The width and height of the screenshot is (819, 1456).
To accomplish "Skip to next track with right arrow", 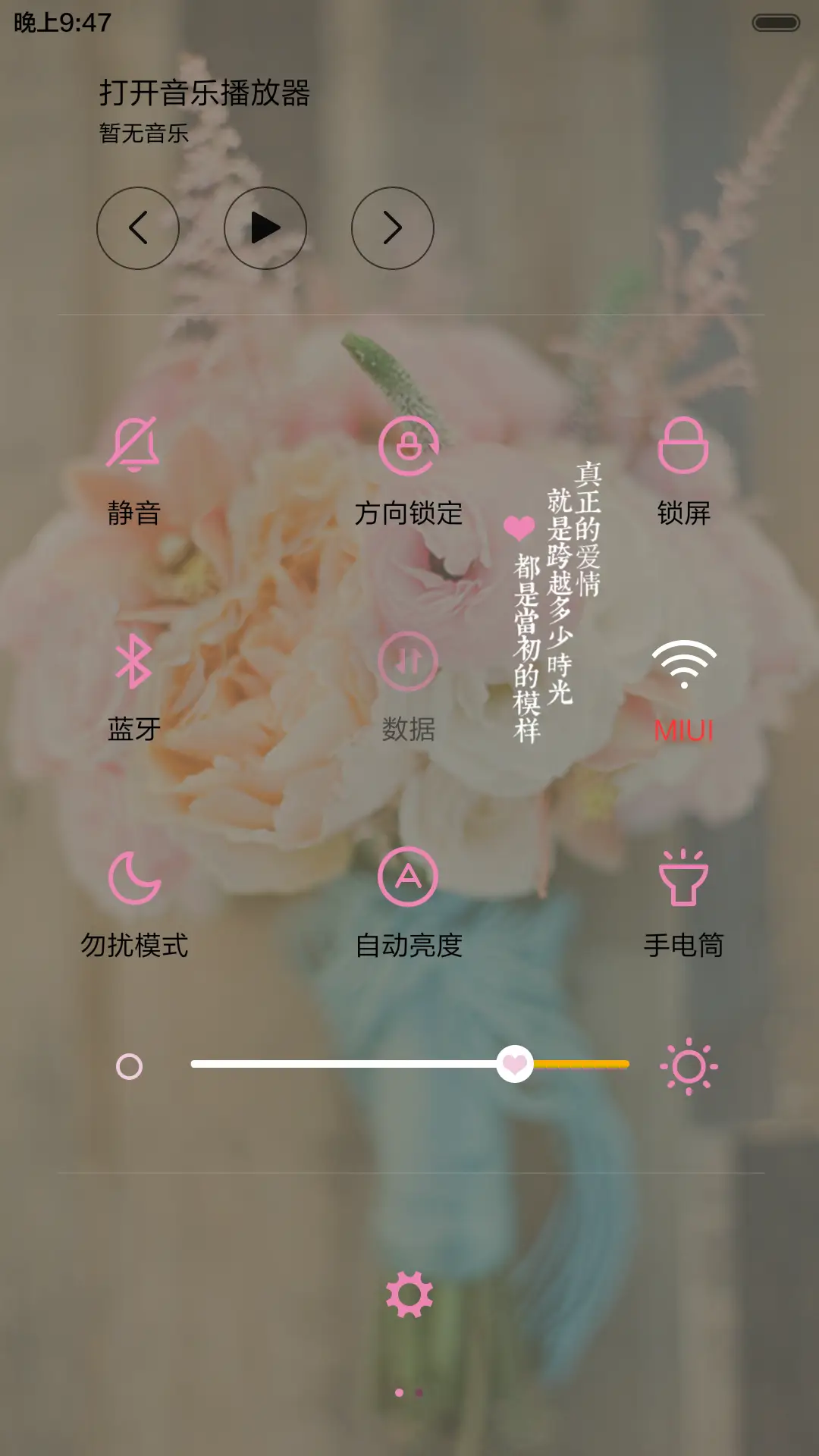I will pos(392,227).
